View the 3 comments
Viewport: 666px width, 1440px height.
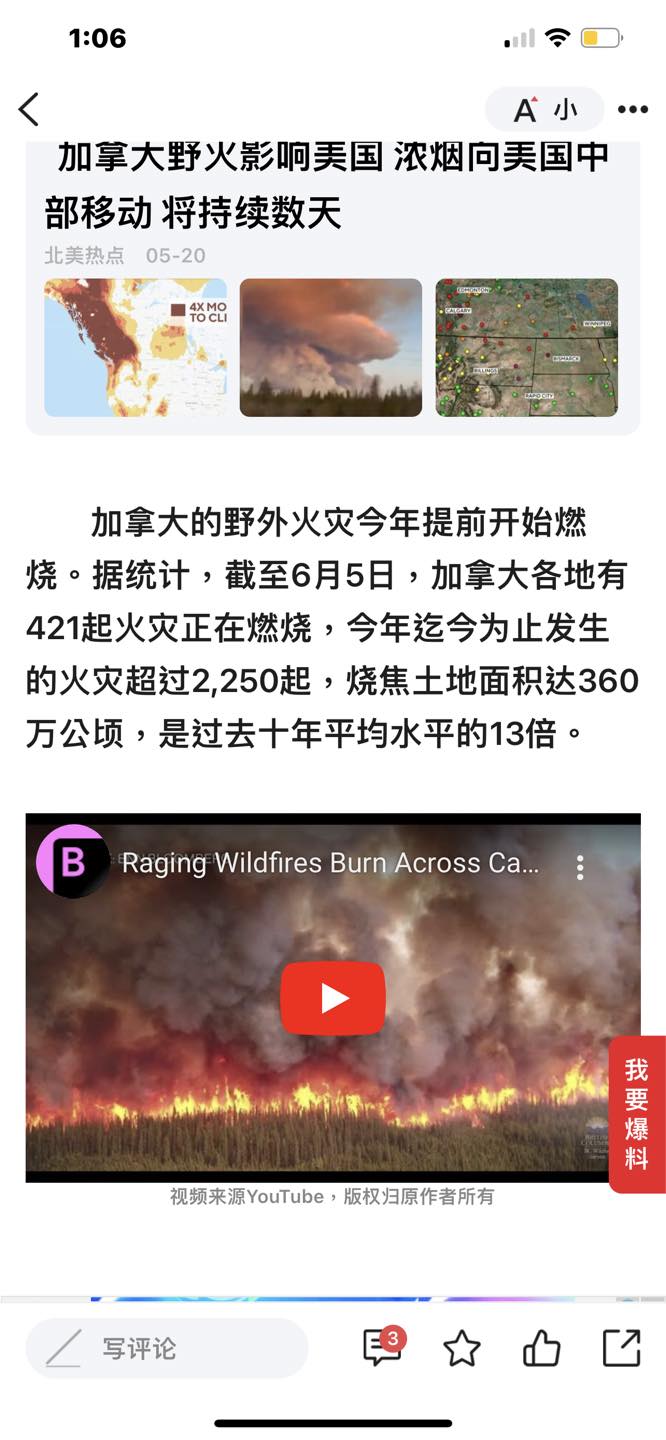pyautogui.click(x=382, y=1347)
